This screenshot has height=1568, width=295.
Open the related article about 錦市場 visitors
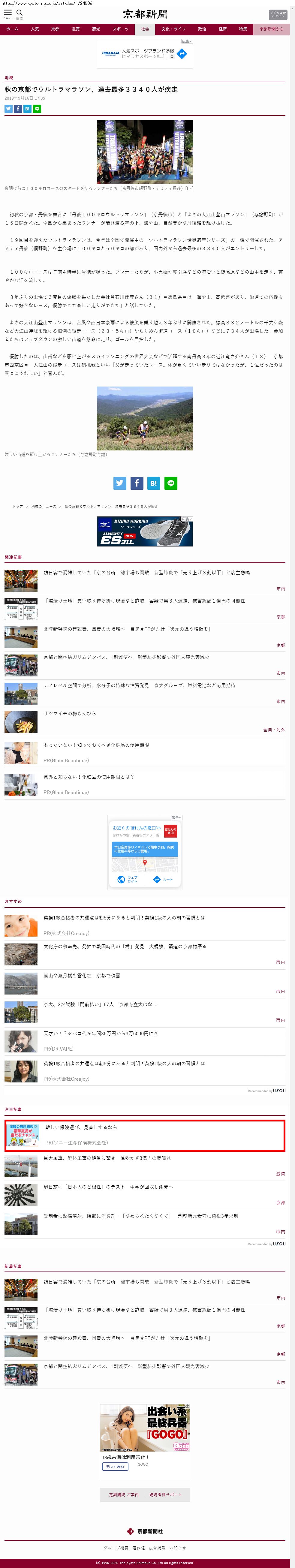click(146, 573)
